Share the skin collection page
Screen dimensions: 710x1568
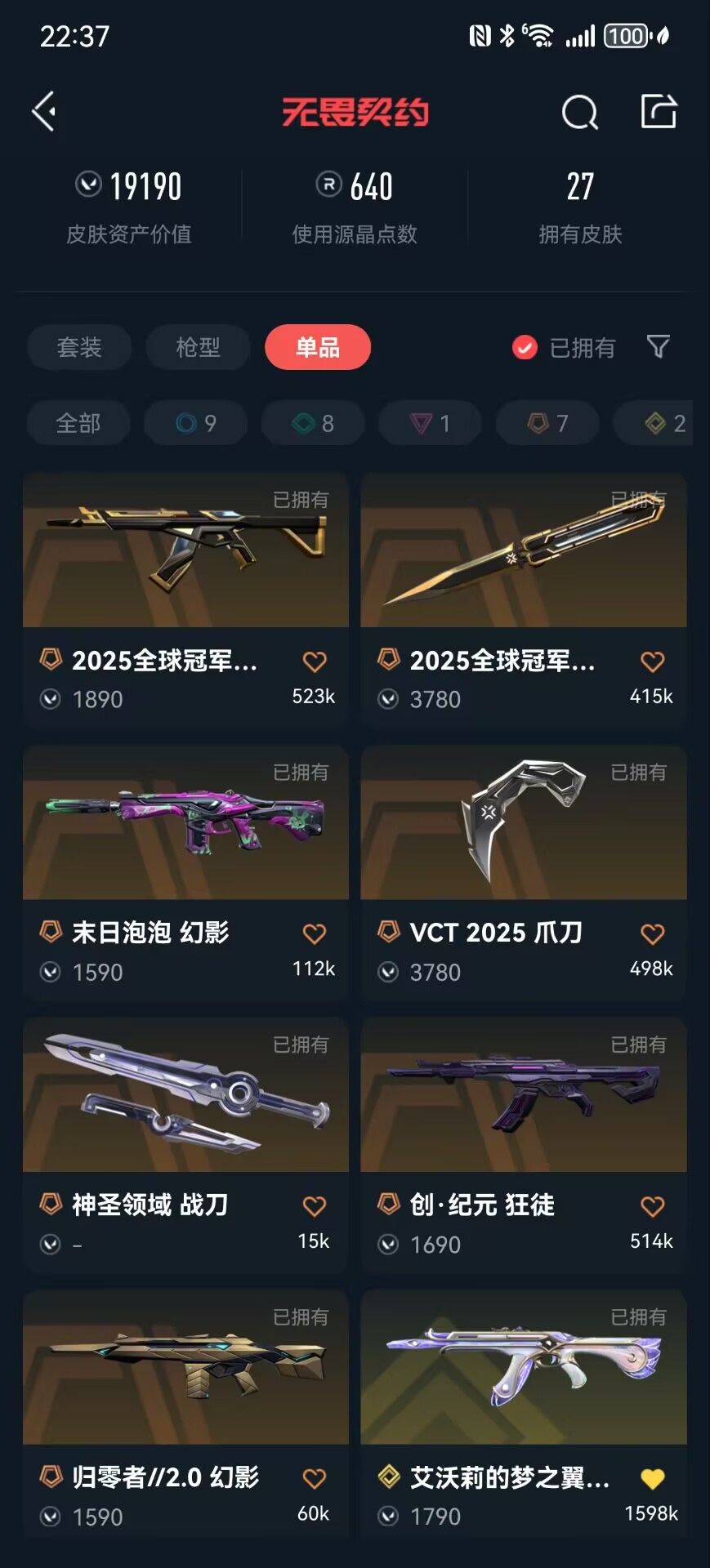[659, 111]
